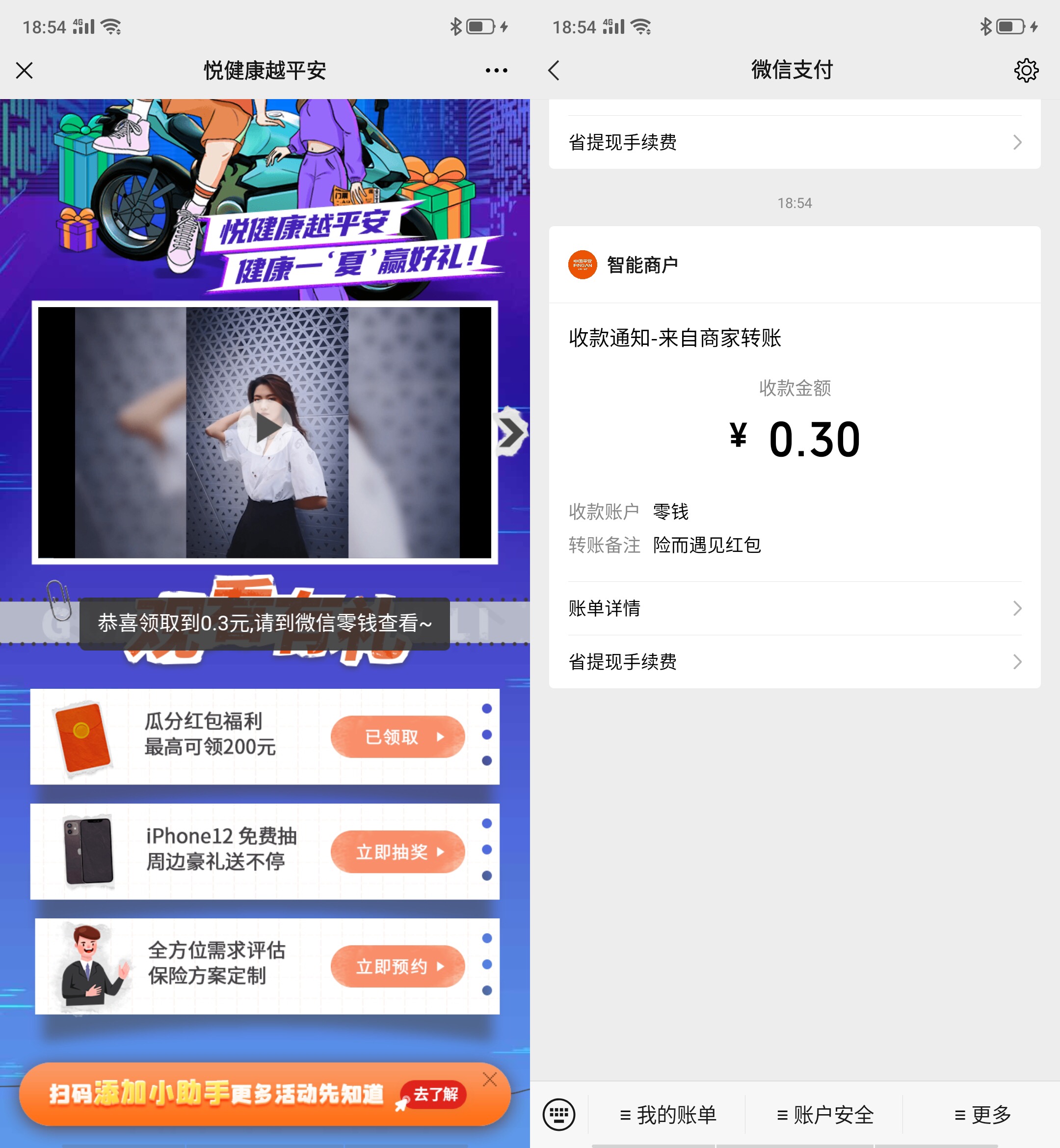Go back from 微信支付

pos(554,71)
